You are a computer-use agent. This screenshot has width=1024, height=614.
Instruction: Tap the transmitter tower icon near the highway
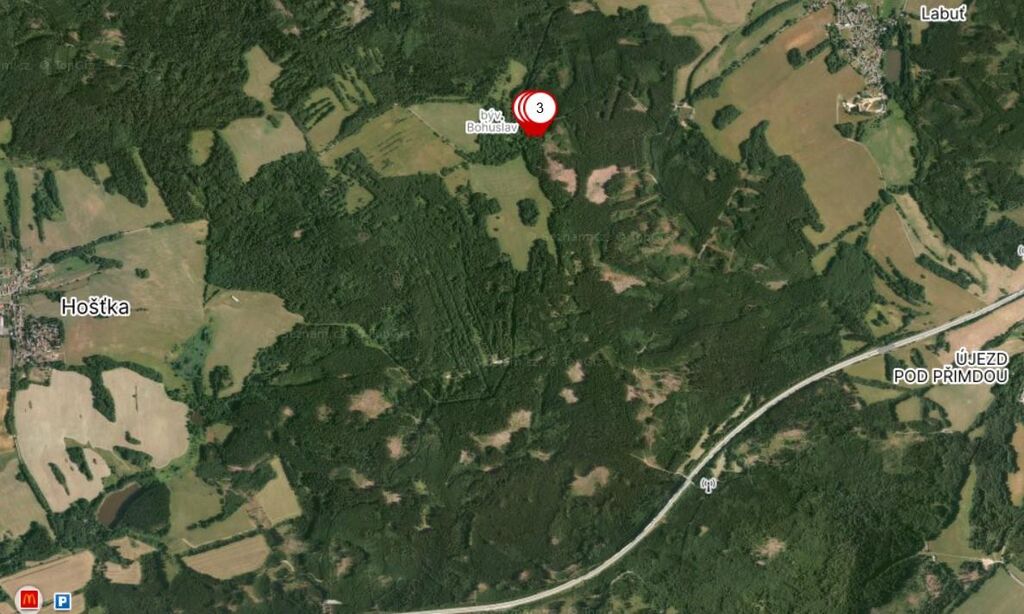point(709,485)
